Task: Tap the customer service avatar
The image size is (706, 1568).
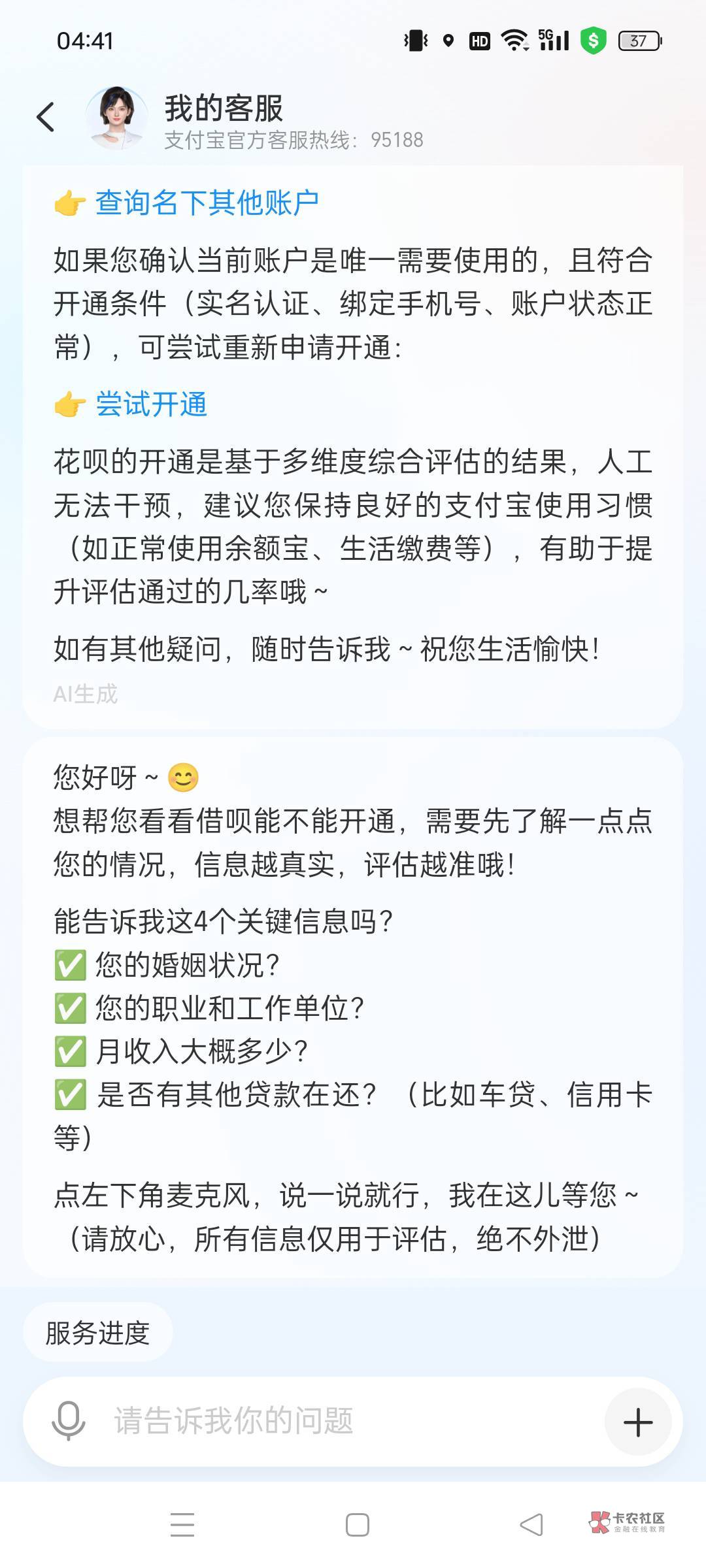Action: pos(116,118)
